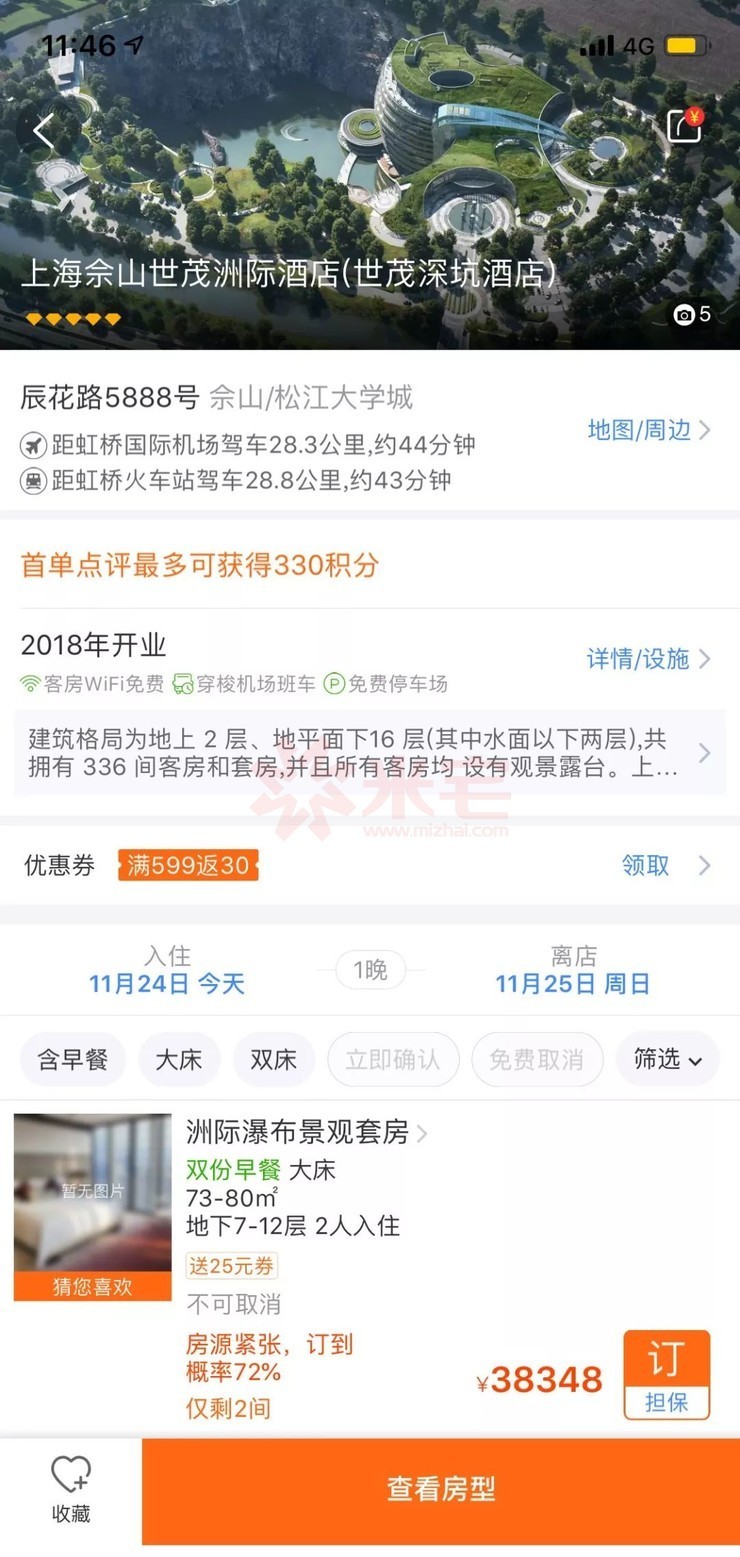Tap the shuttle bus icon for 穿梭机场班车

[182, 685]
